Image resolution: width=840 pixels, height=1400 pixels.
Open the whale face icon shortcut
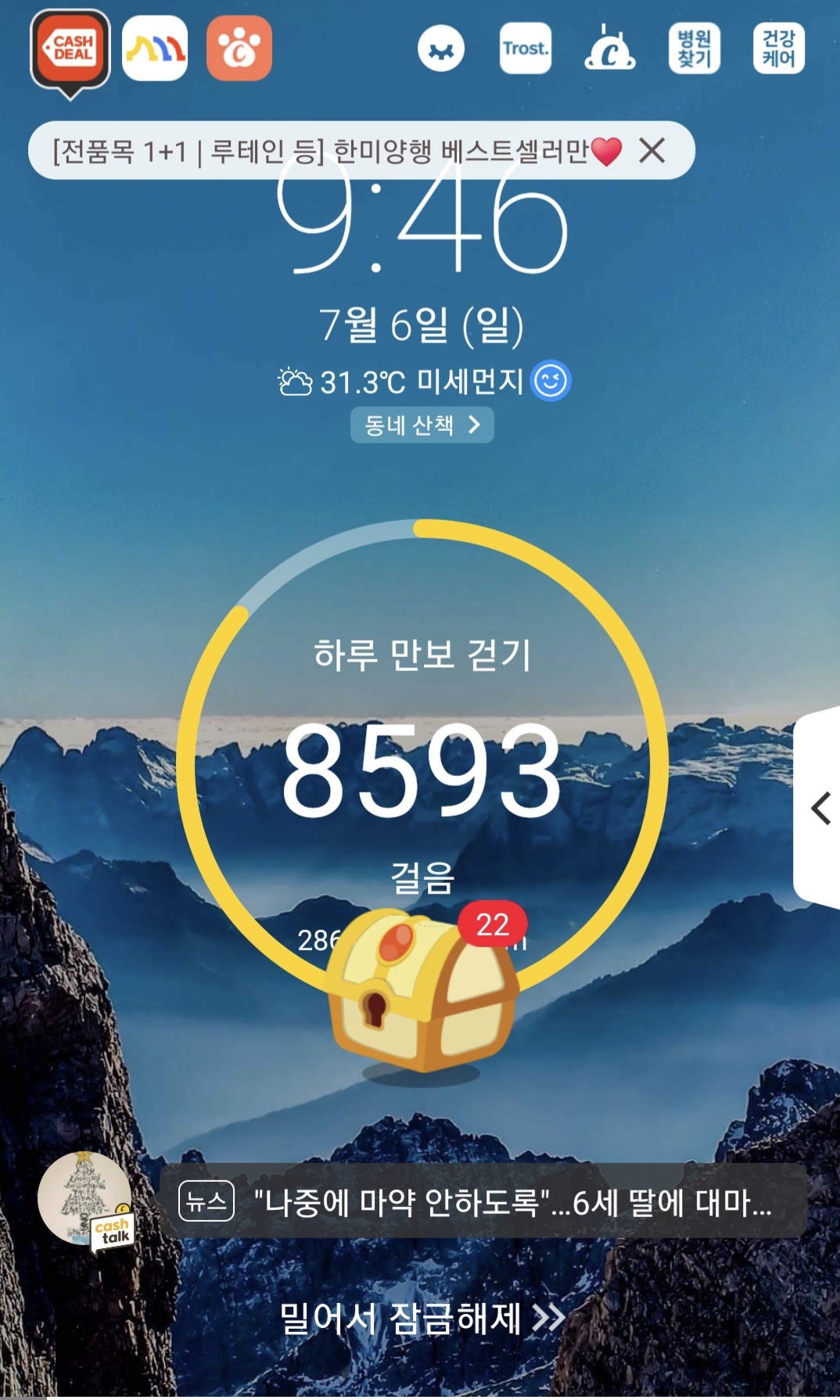[x=441, y=48]
